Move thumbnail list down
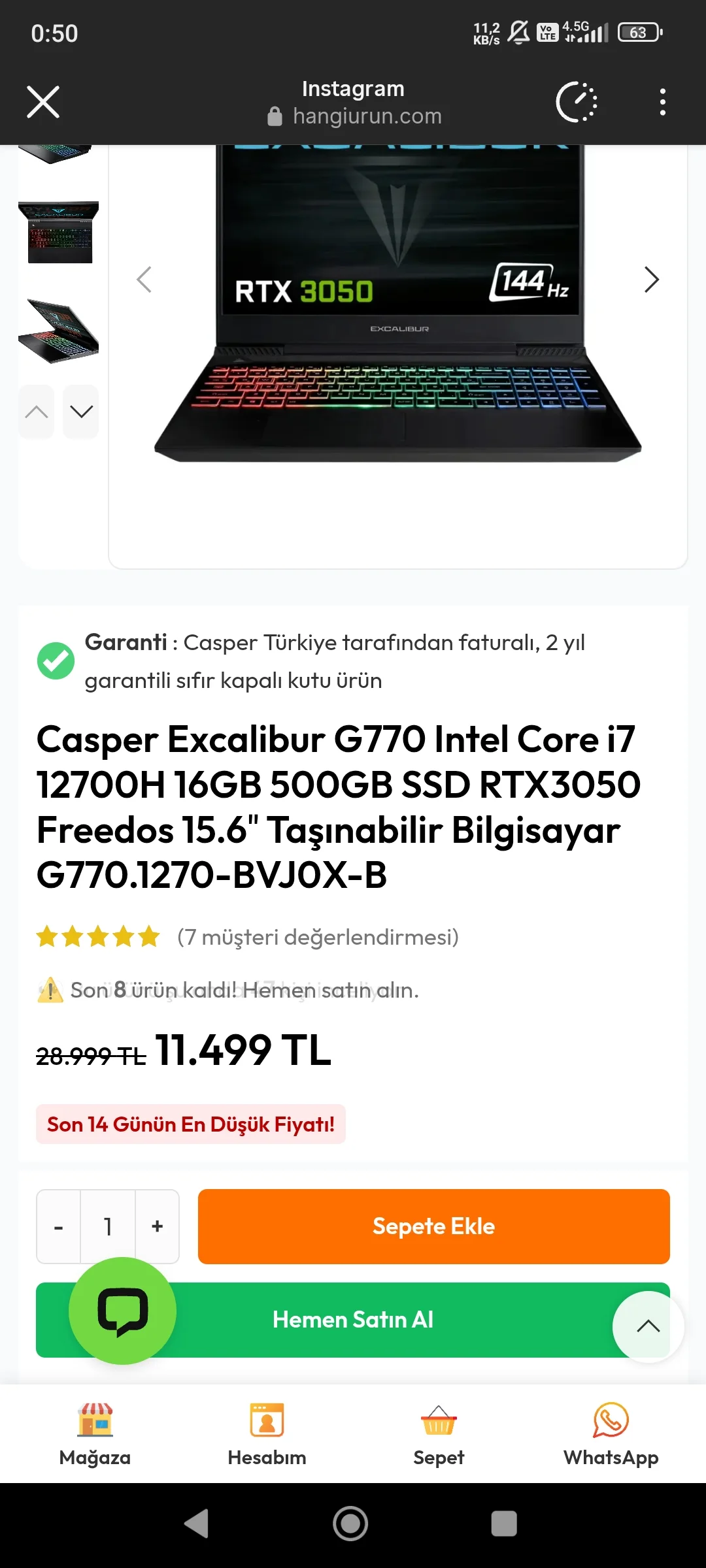 [81, 412]
